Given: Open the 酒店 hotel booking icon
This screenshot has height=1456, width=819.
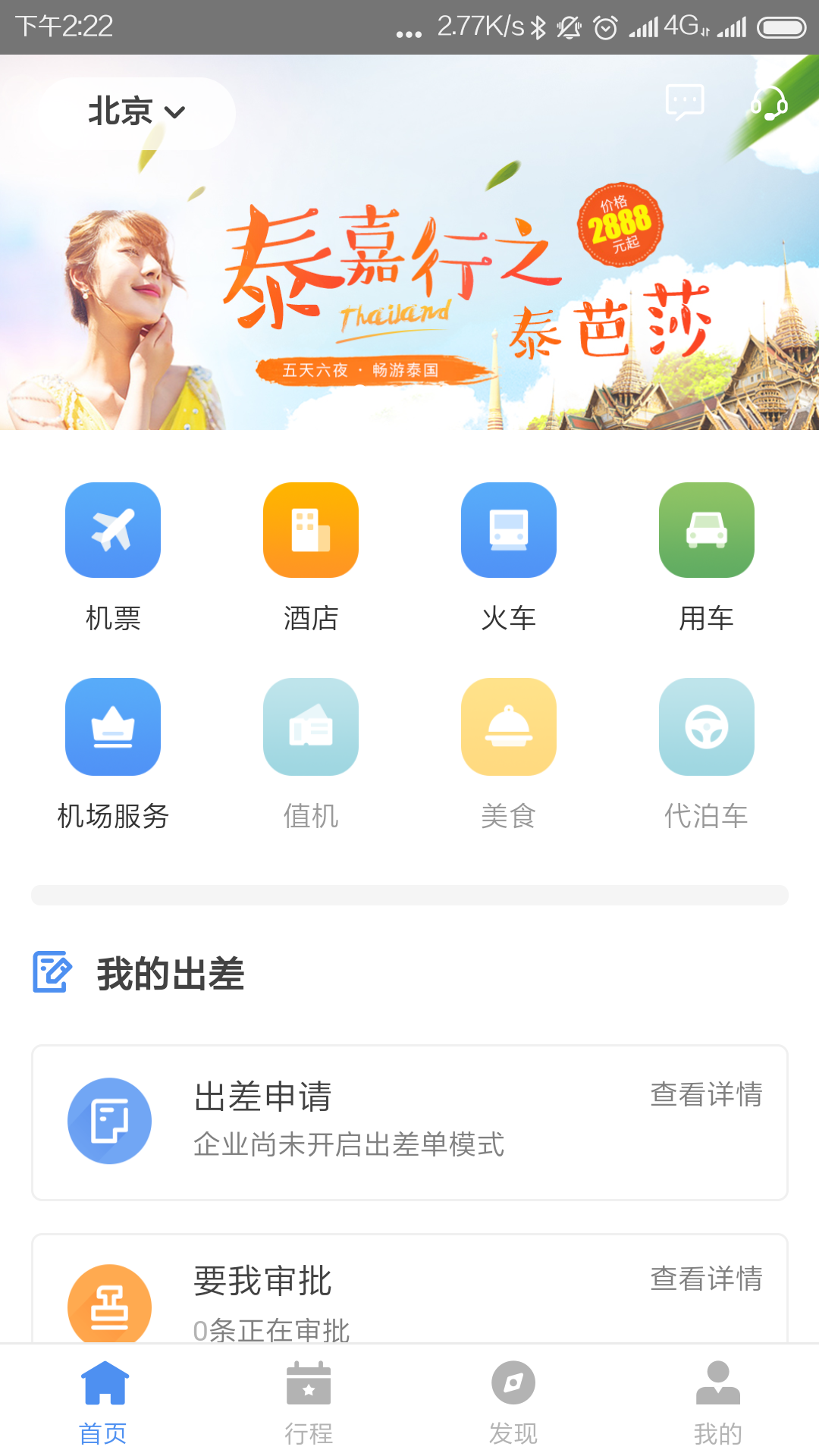Looking at the screenshot, I should [310, 530].
